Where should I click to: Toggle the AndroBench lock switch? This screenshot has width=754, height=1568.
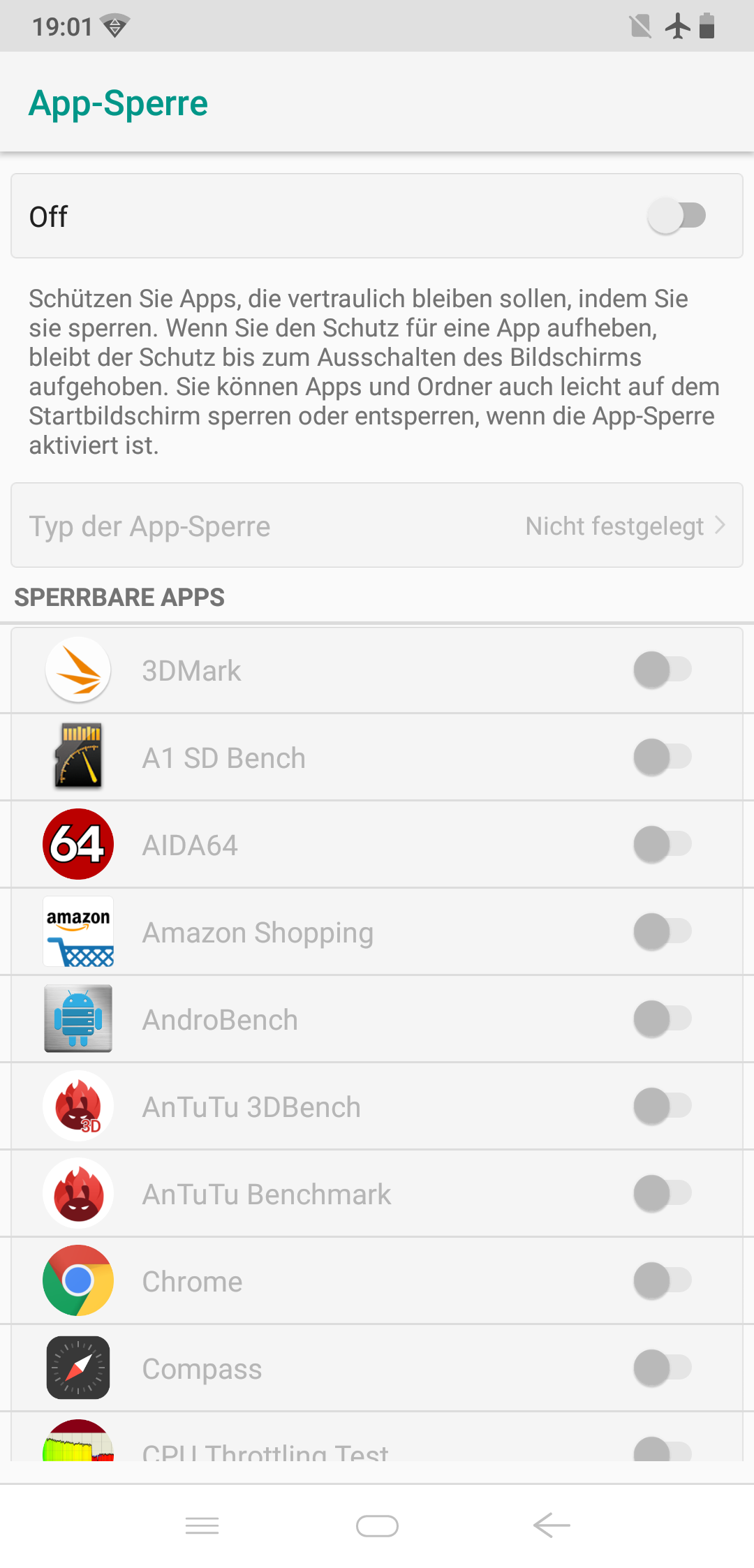(x=662, y=1019)
